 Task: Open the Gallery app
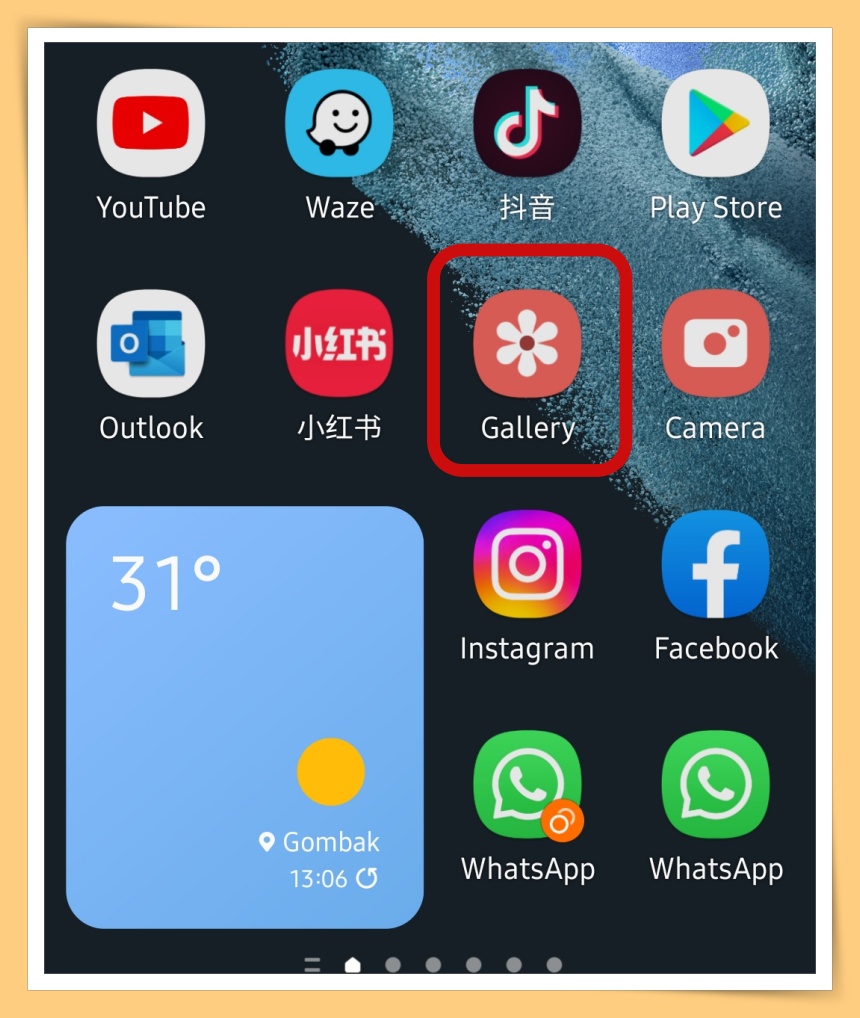tap(527, 344)
